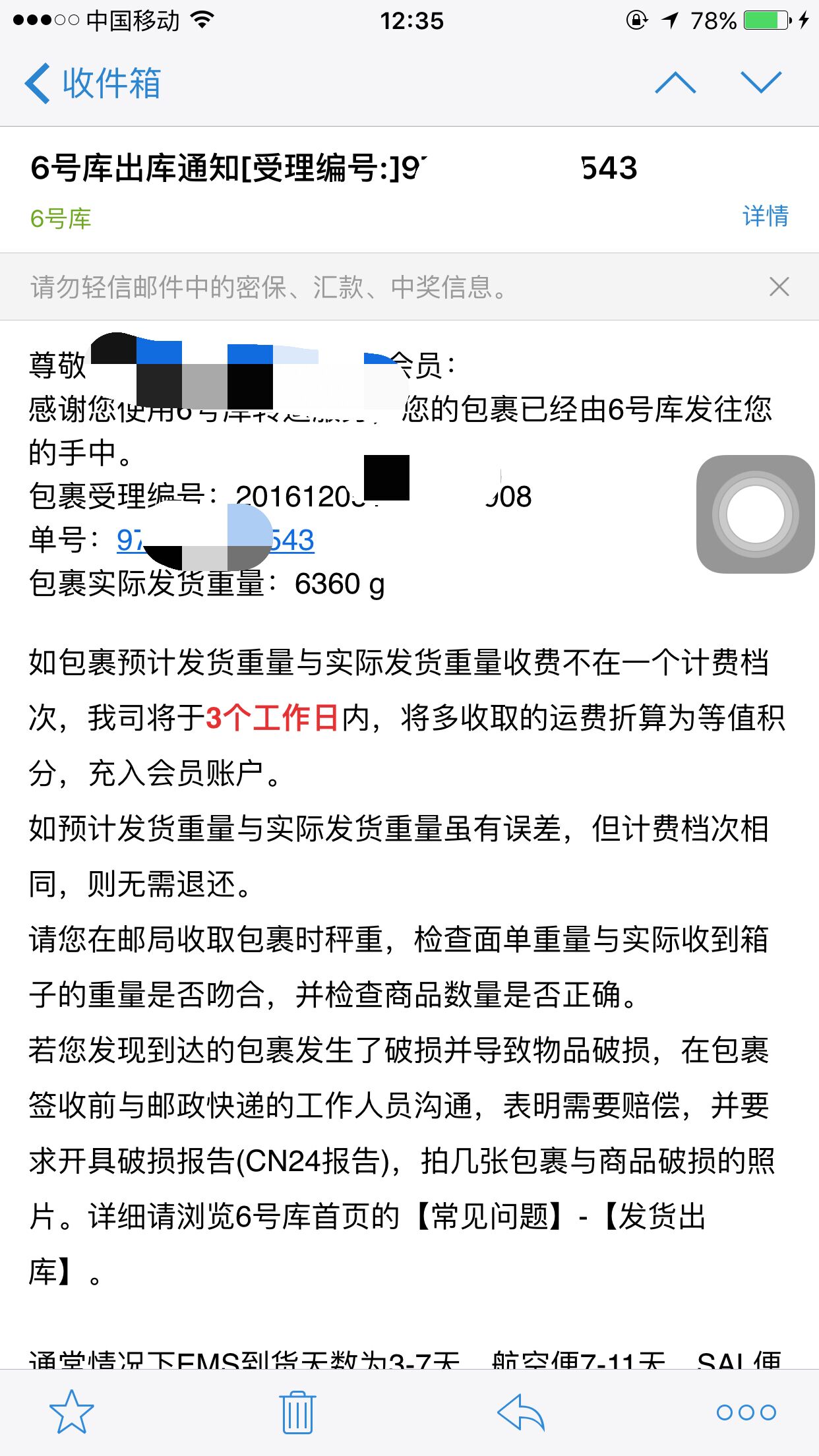Screen dimensions: 819x1456
Task: Tap the AssistiveTouch floating button
Action: (x=756, y=514)
